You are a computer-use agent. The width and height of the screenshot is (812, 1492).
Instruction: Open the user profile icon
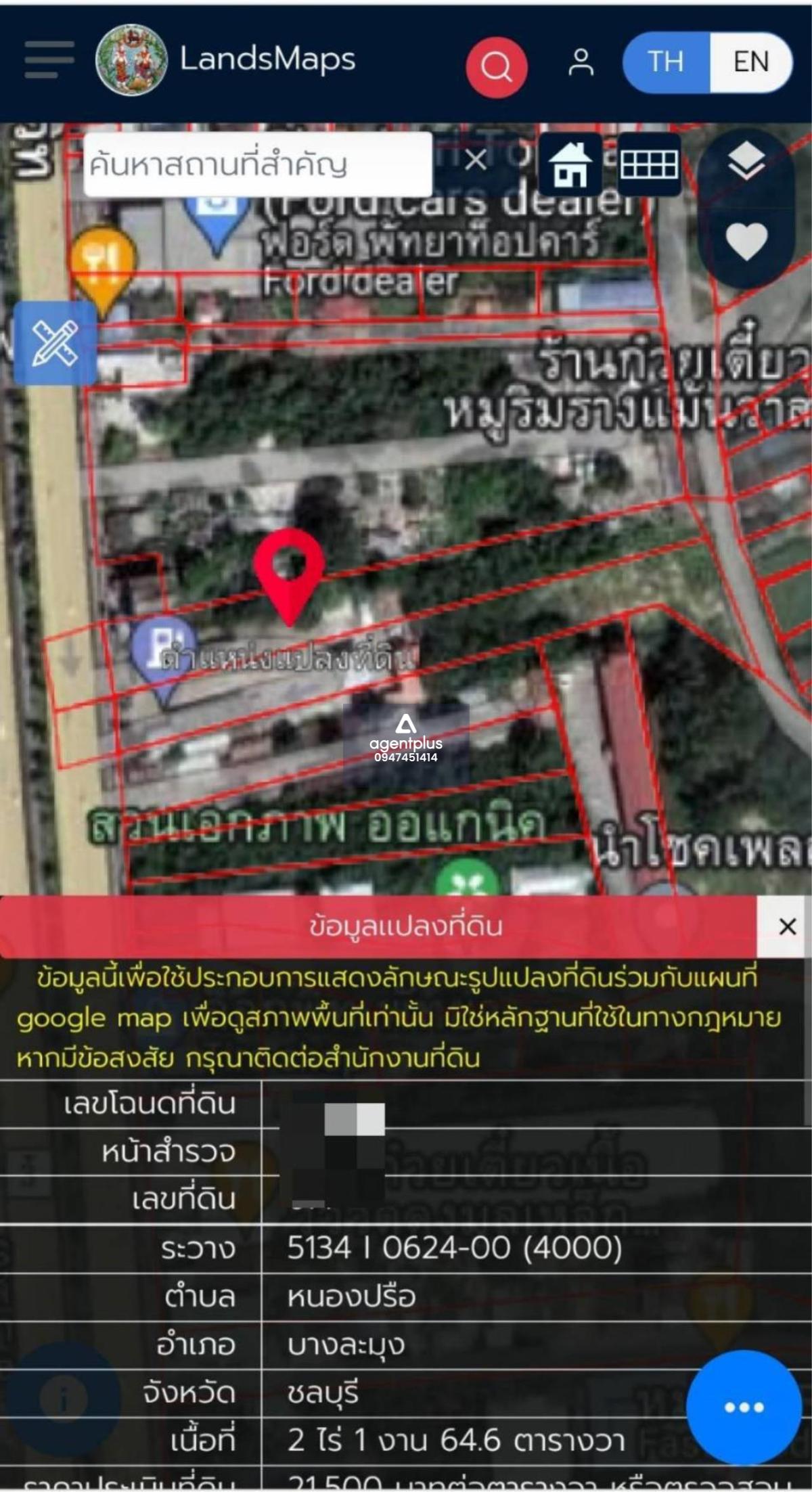coord(581,62)
